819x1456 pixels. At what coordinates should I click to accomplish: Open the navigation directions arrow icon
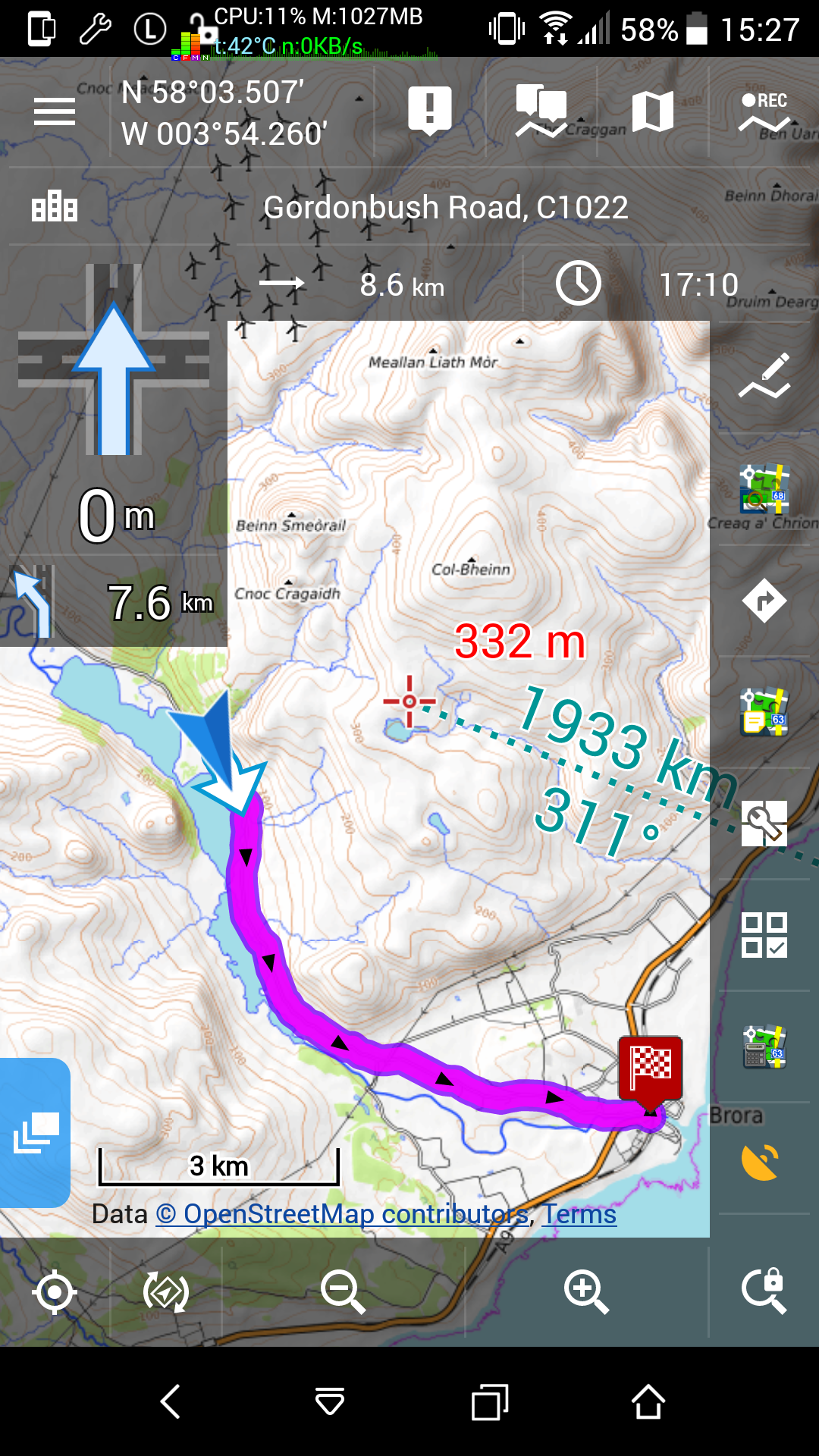764,601
